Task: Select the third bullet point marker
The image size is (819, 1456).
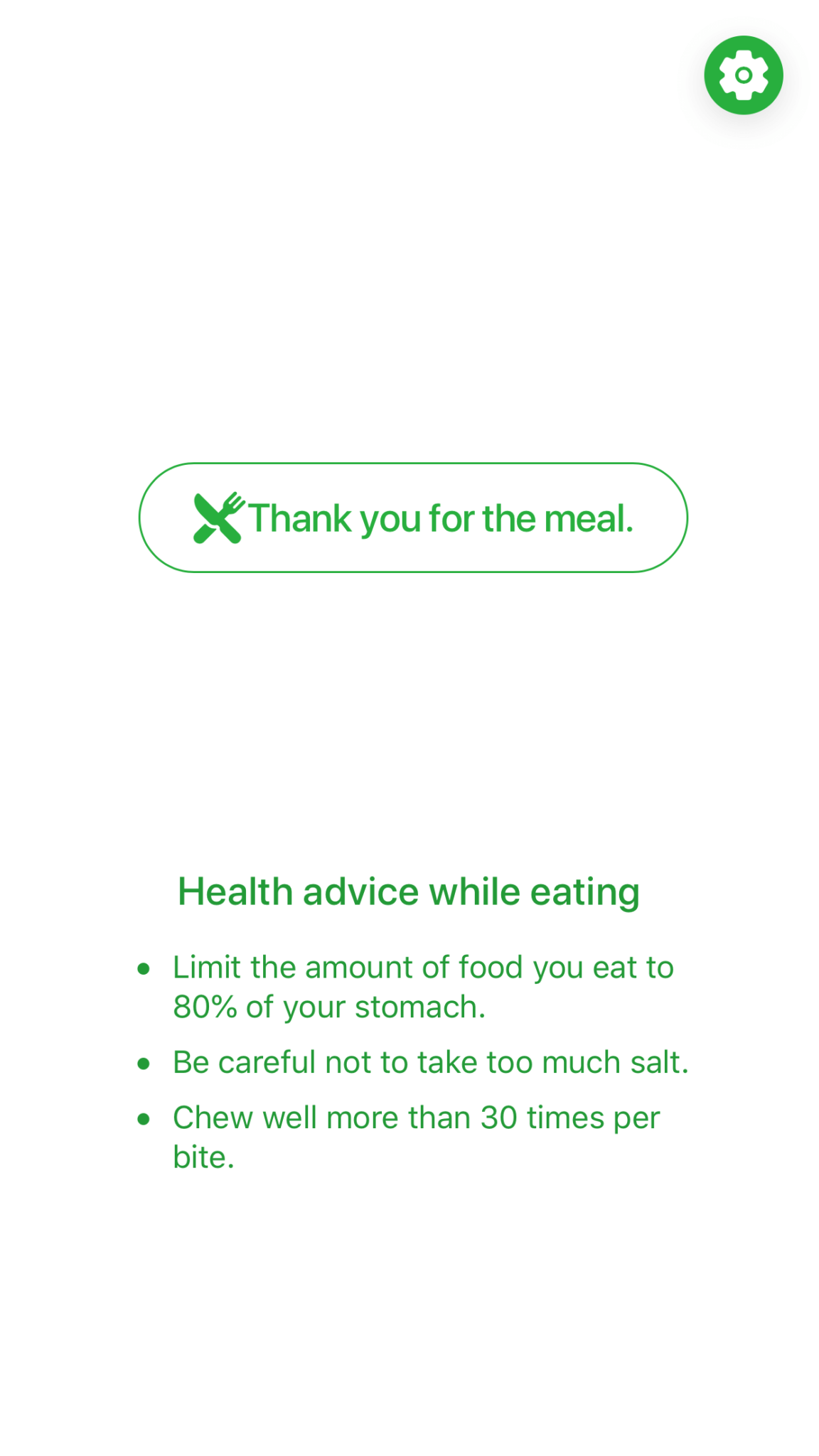Action: point(144,1118)
